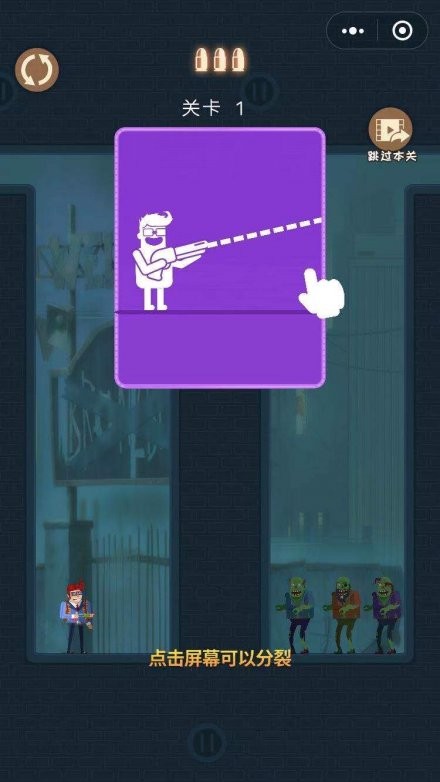Tap the purple tutorial card to shoot
The width and height of the screenshot is (440, 782).
click(220, 257)
